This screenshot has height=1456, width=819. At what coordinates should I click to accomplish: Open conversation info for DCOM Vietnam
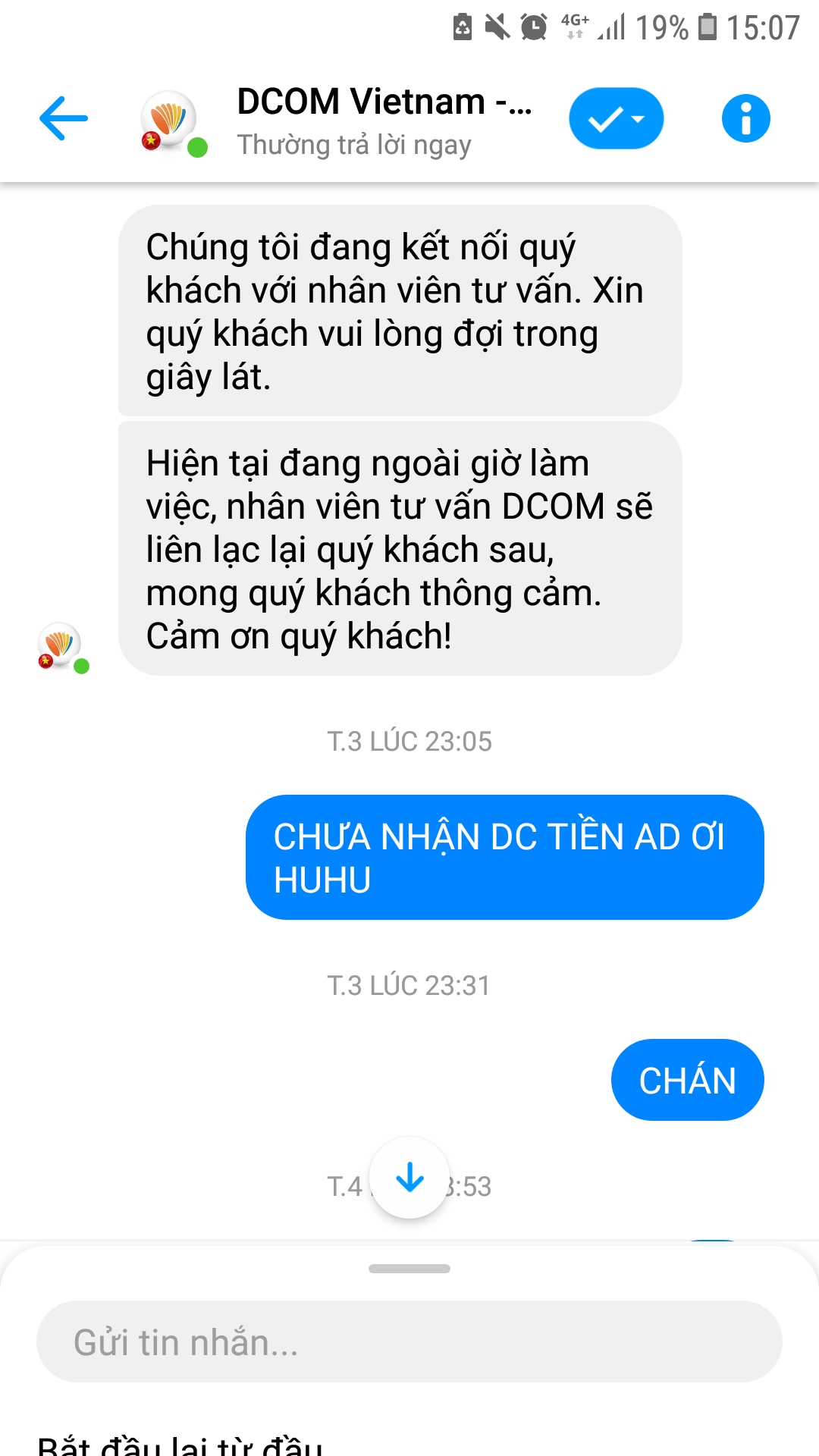pyautogui.click(x=745, y=118)
